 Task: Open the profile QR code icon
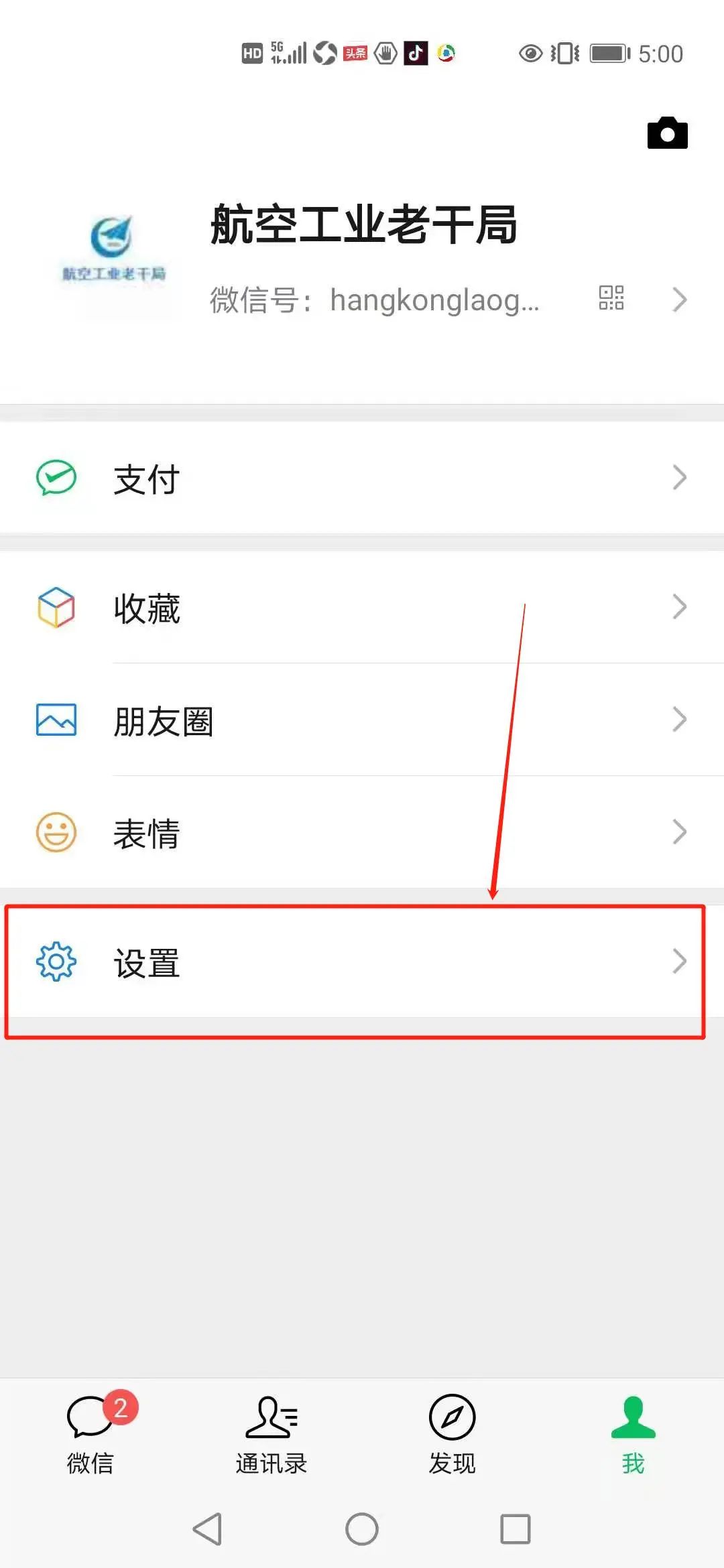[x=611, y=298]
